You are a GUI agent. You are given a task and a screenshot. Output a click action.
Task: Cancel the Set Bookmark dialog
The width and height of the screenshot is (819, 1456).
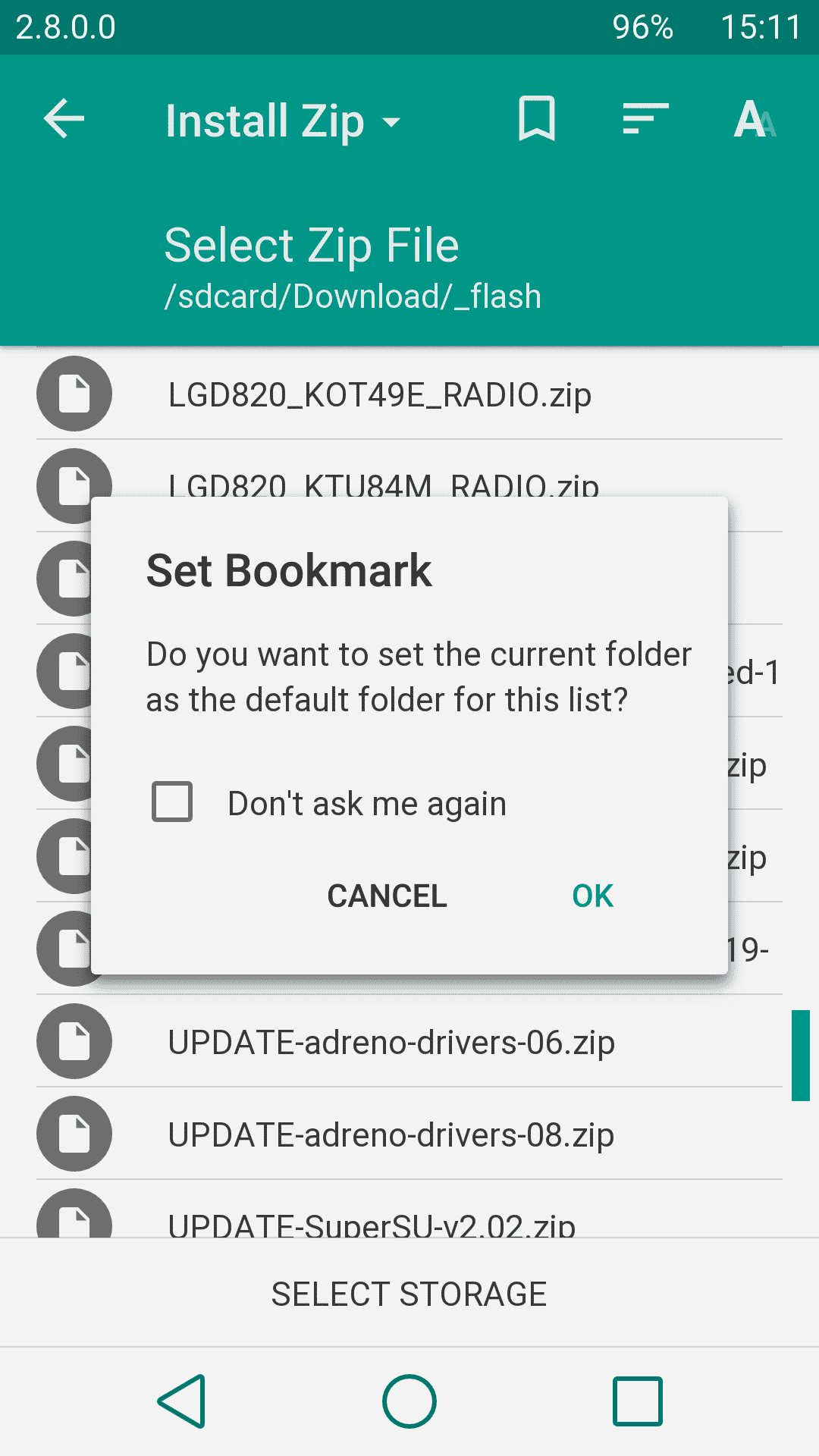(387, 896)
